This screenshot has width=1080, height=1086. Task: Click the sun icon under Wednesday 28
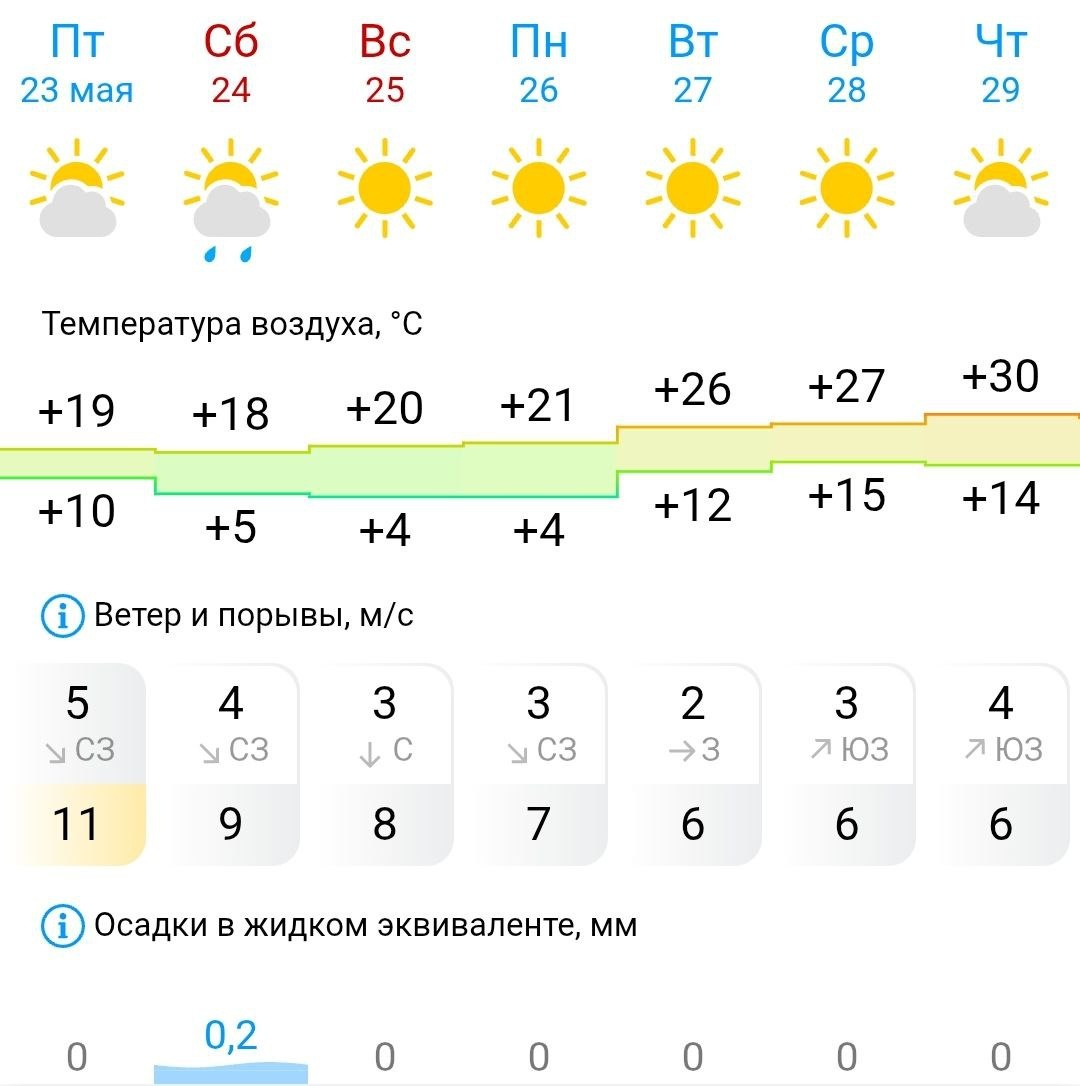(x=847, y=190)
